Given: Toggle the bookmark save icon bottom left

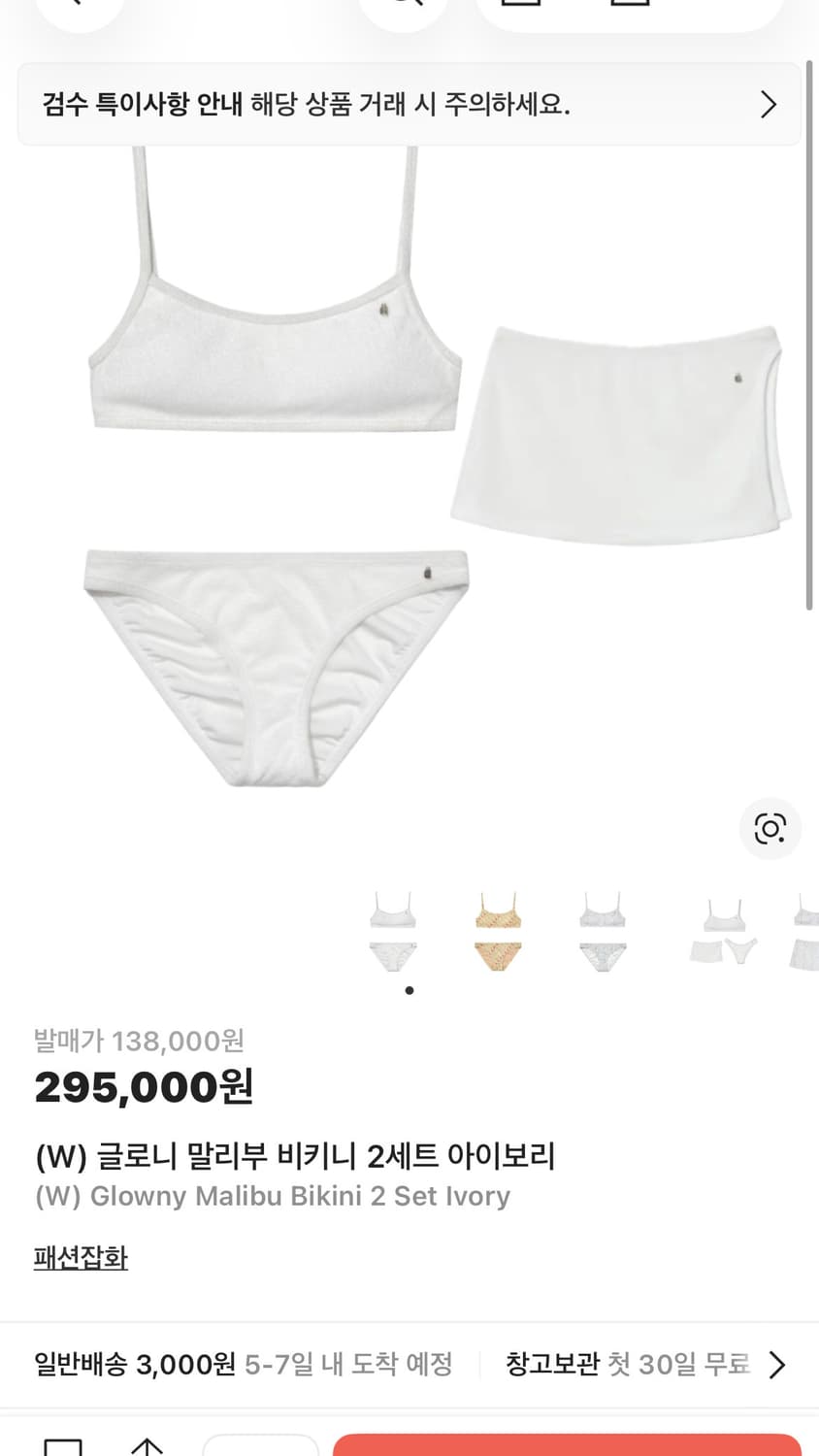Looking at the screenshot, I should (64, 1447).
